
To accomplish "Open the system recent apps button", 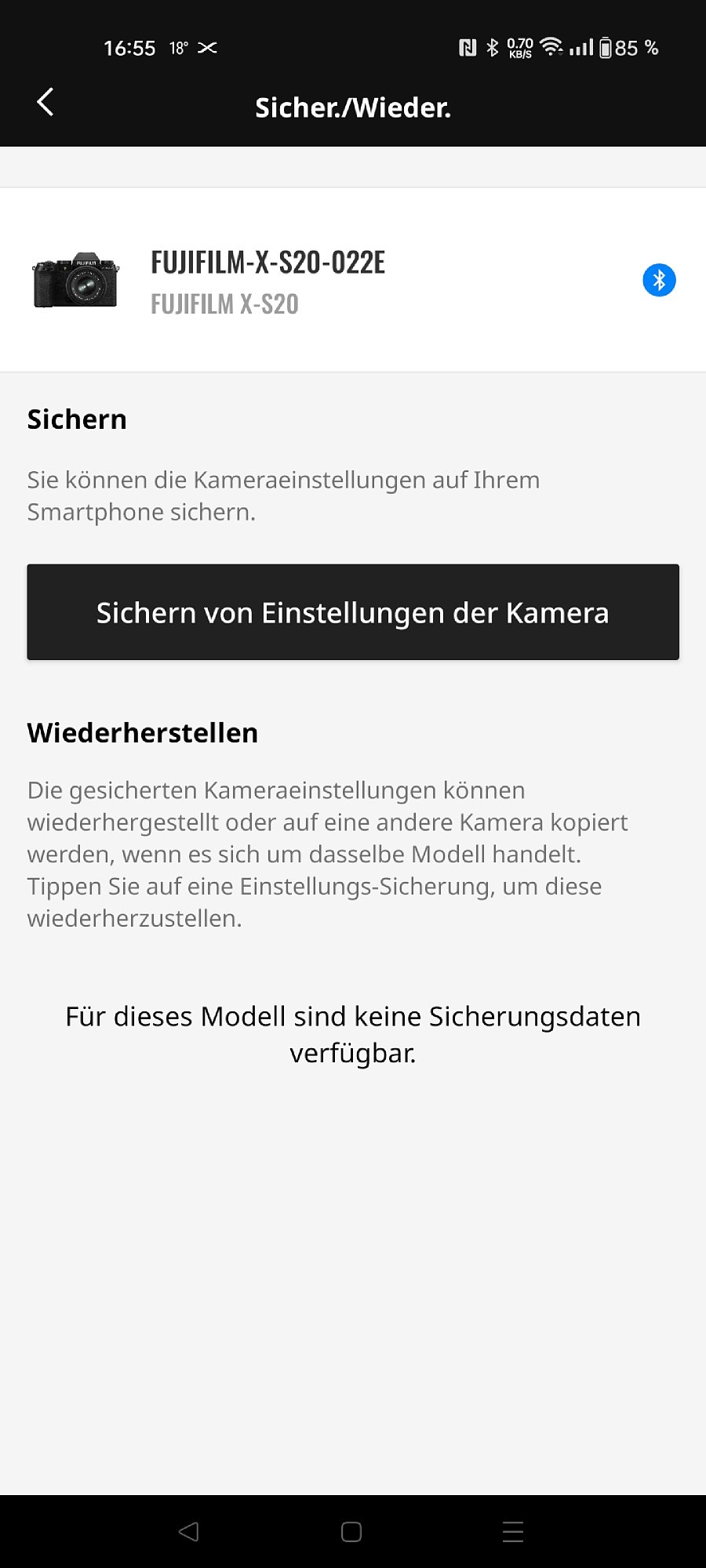I will 513,1532.
